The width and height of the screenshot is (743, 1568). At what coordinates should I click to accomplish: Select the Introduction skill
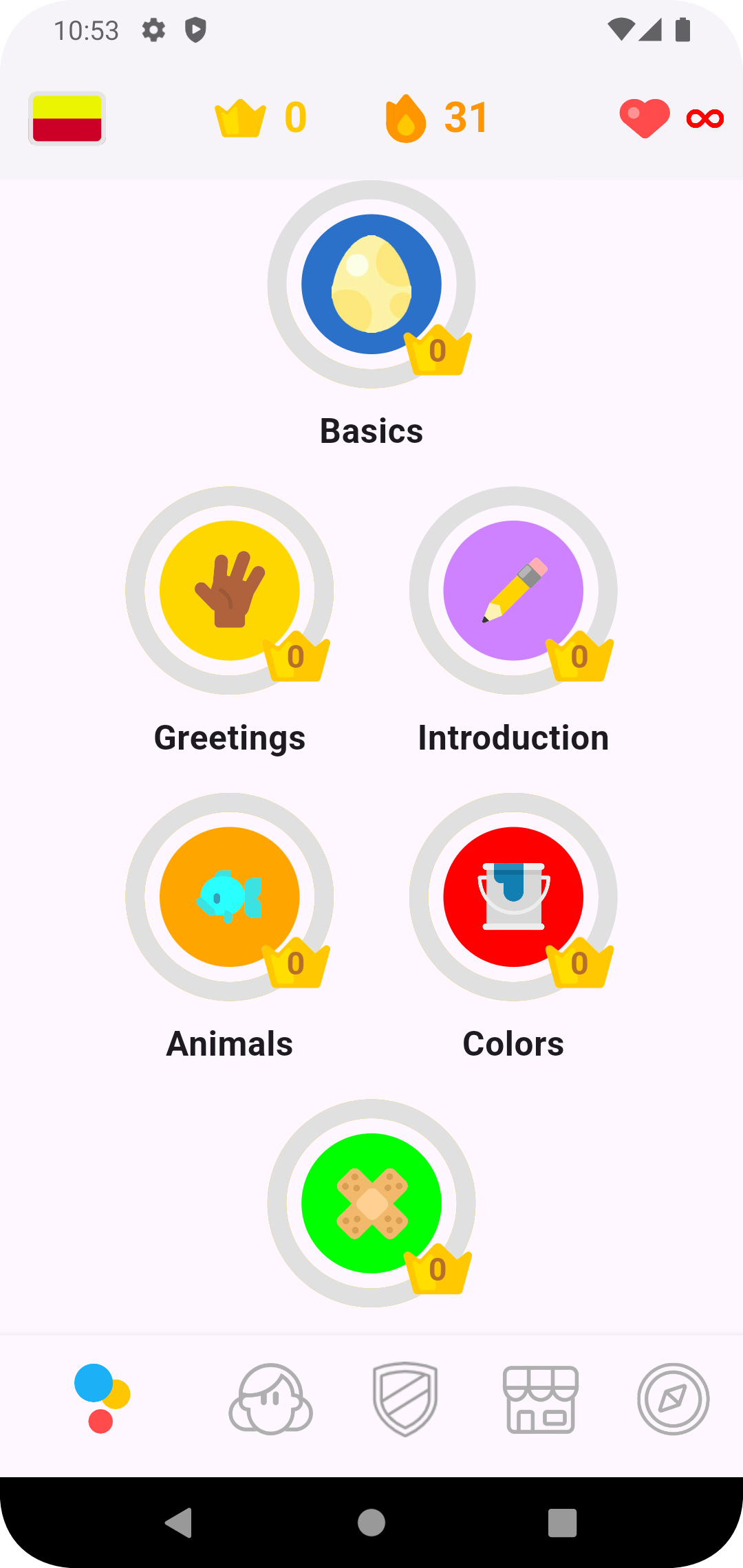[x=513, y=590]
